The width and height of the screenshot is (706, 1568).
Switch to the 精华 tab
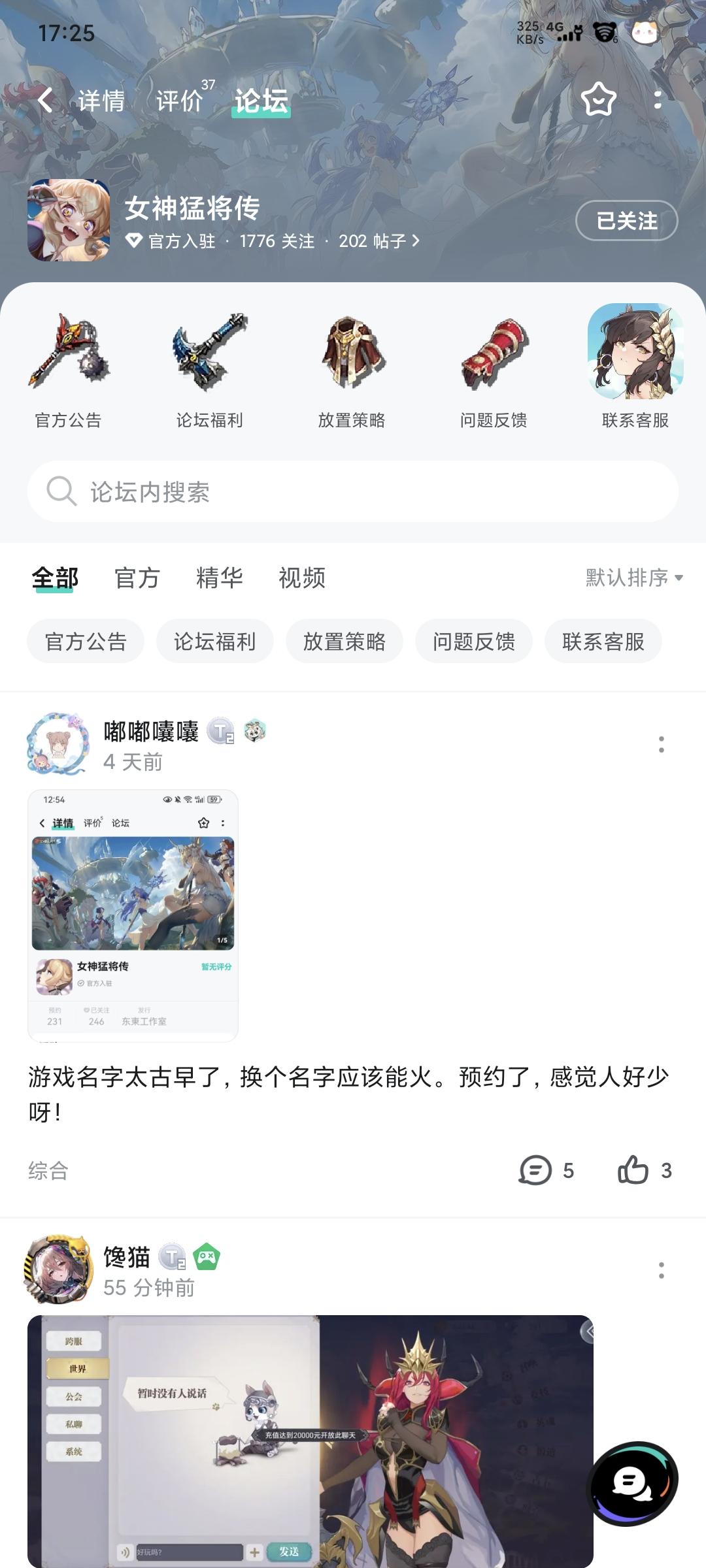pos(220,578)
